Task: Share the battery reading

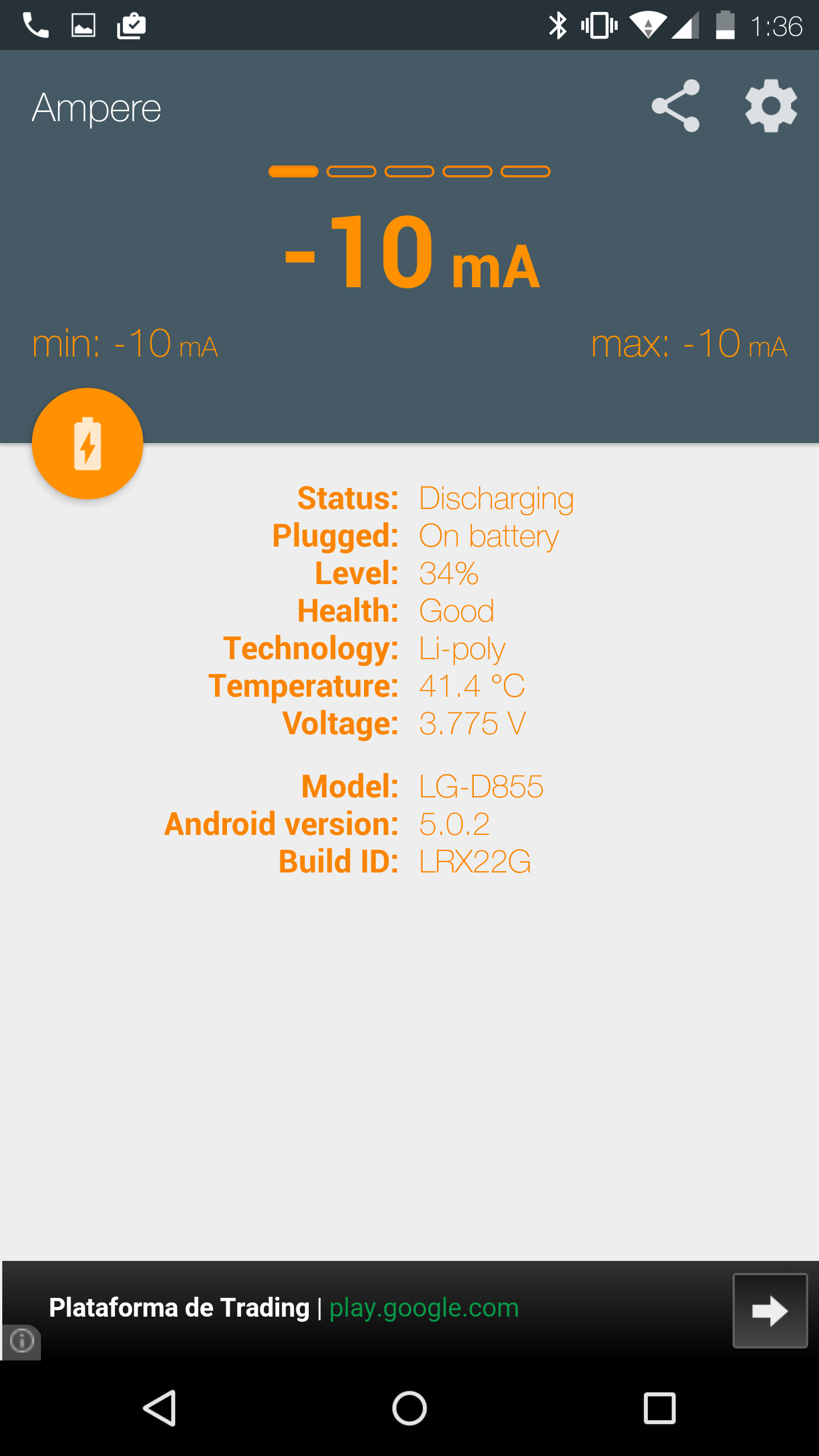Action: 675,106
